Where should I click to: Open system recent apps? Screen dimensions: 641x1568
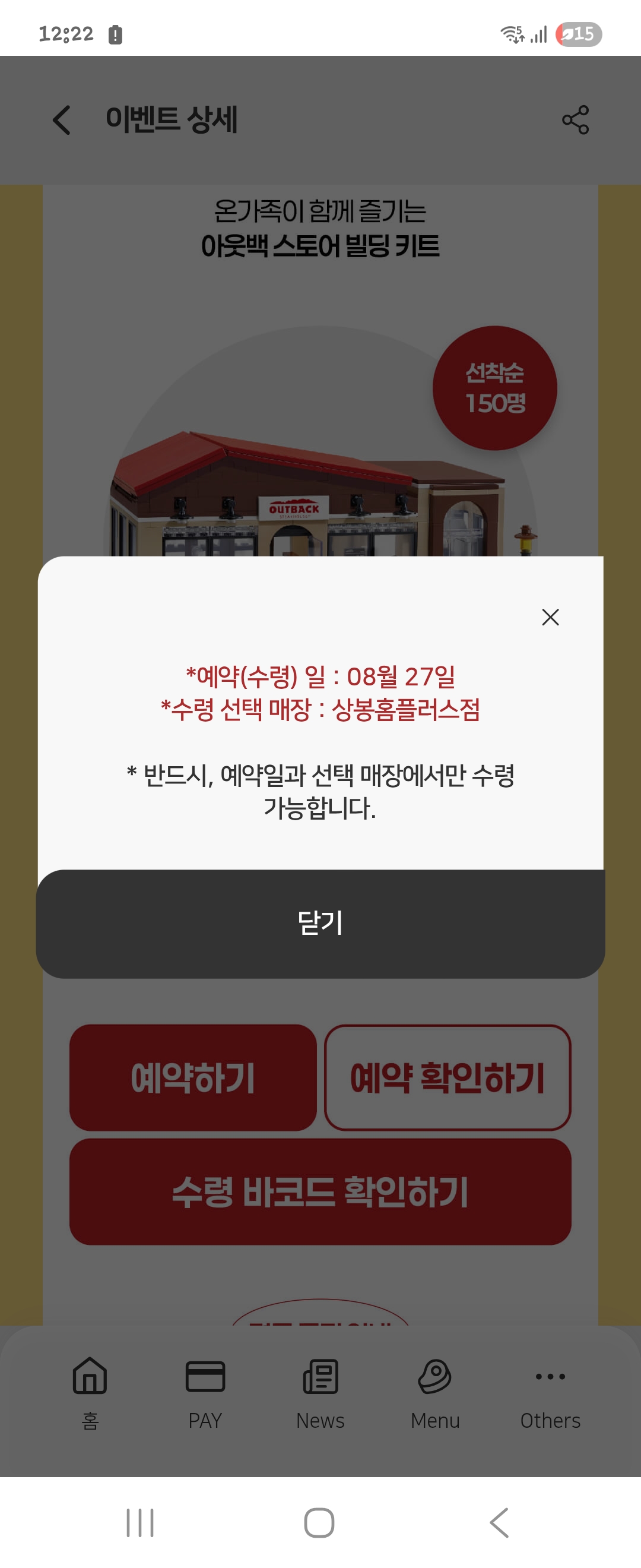(x=140, y=1522)
